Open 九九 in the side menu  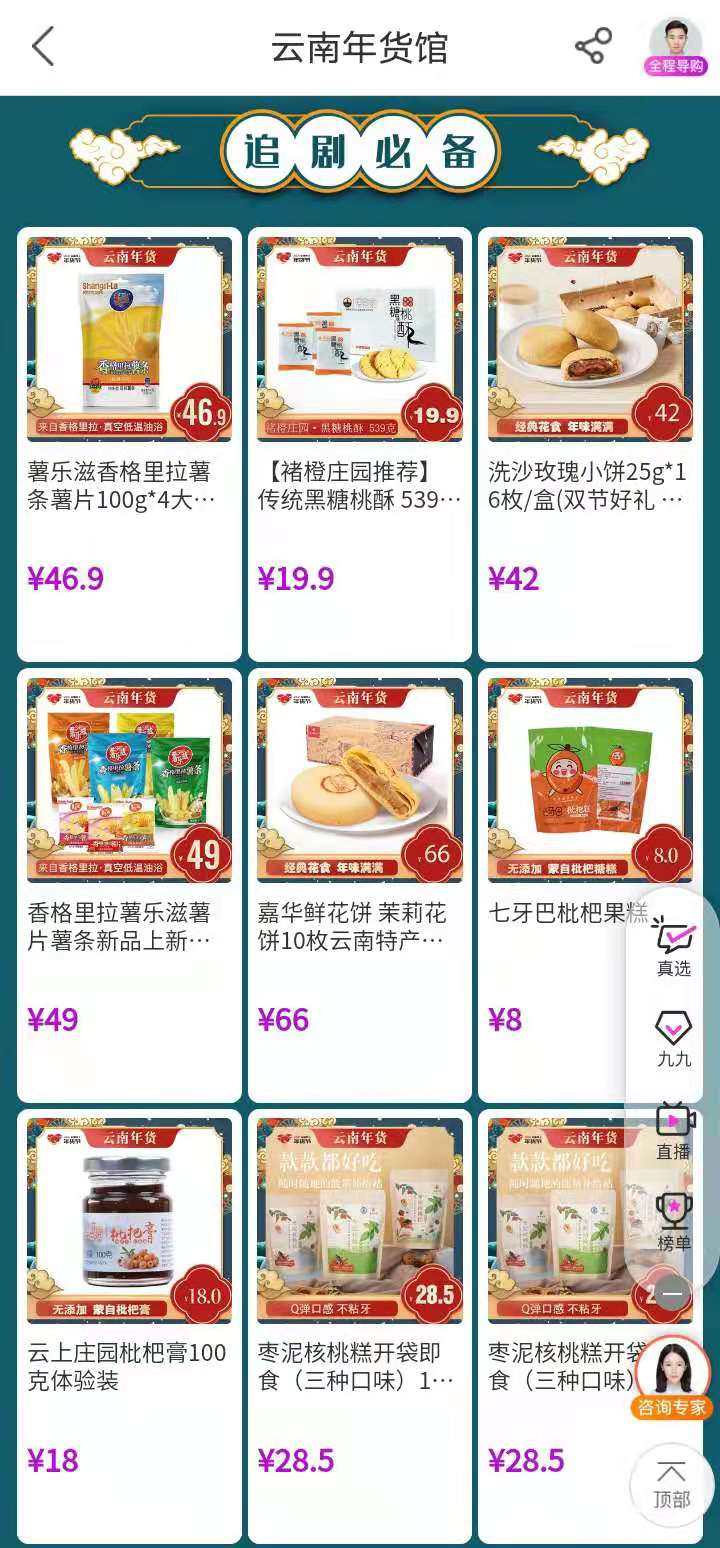tap(674, 1039)
